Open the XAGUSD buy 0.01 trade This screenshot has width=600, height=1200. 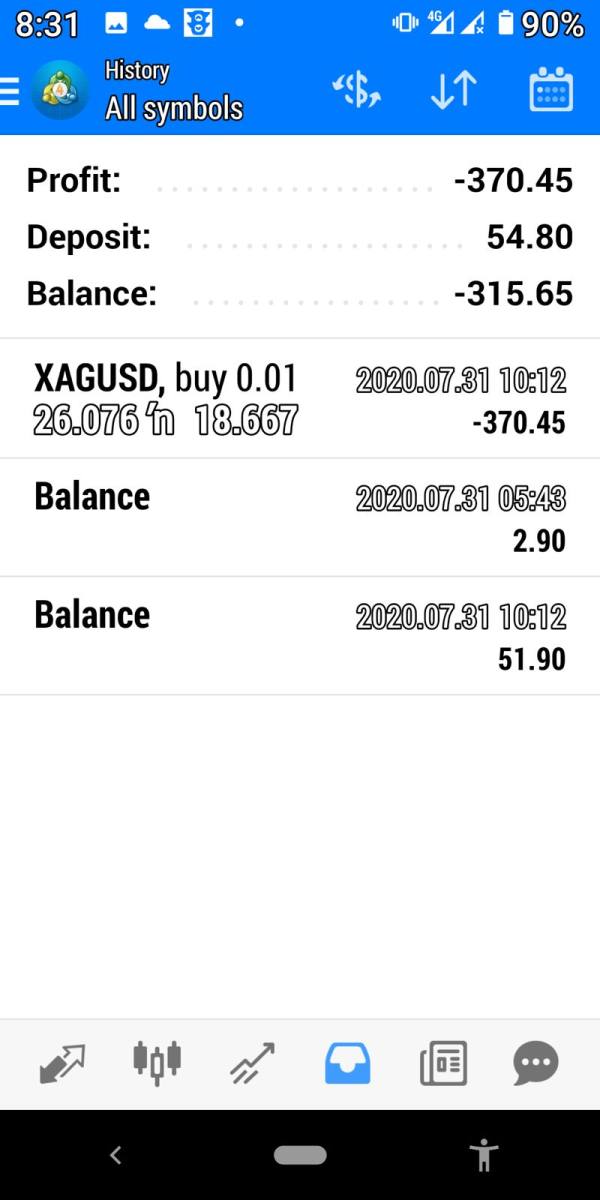click(x=300, y=400)
